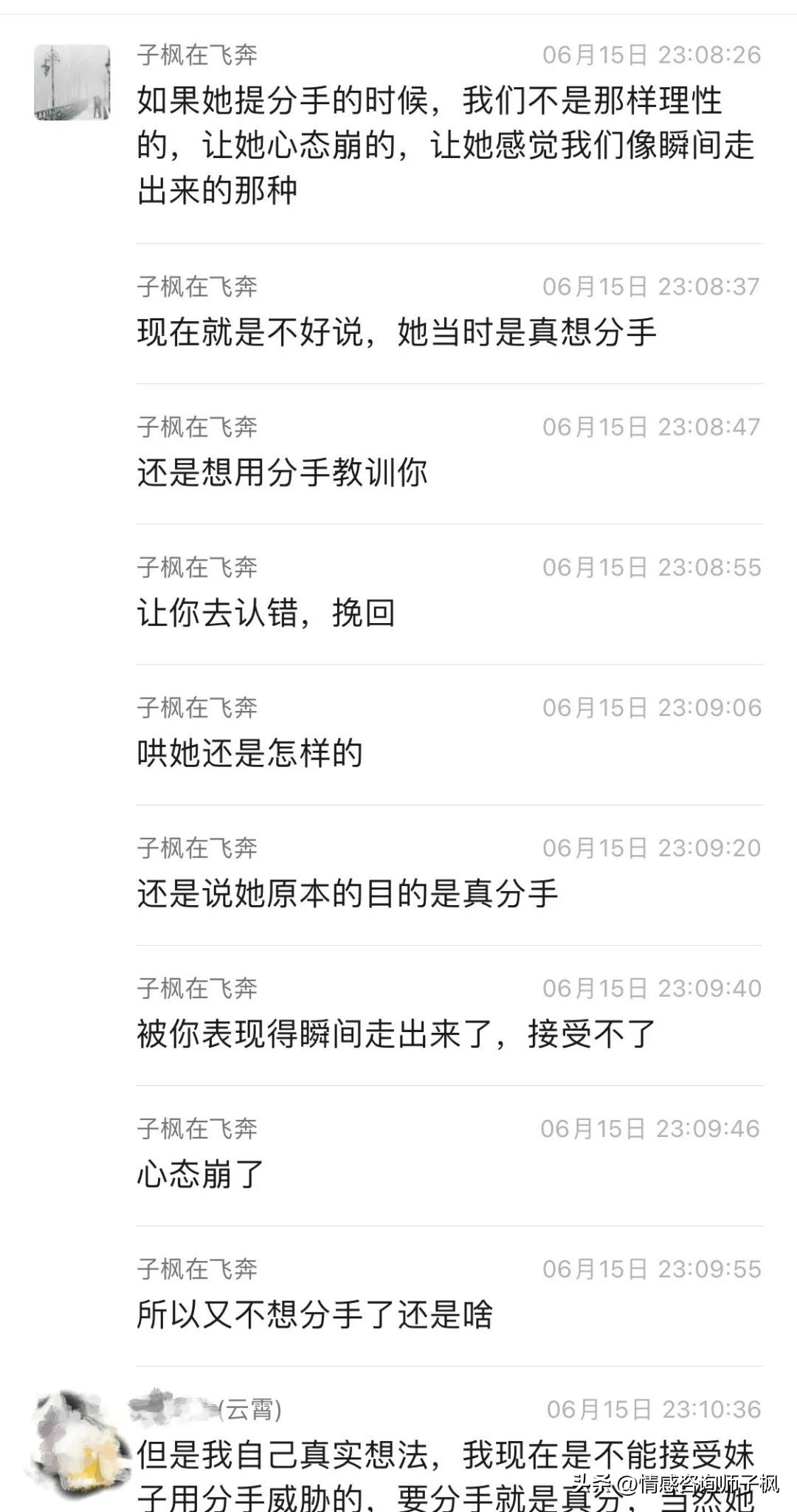Image resolution: width=797 pixels, height=1512 pixels.
Task: Select the timestamp 06月15日 23:08:26
Action: click(x=653, y=52)
